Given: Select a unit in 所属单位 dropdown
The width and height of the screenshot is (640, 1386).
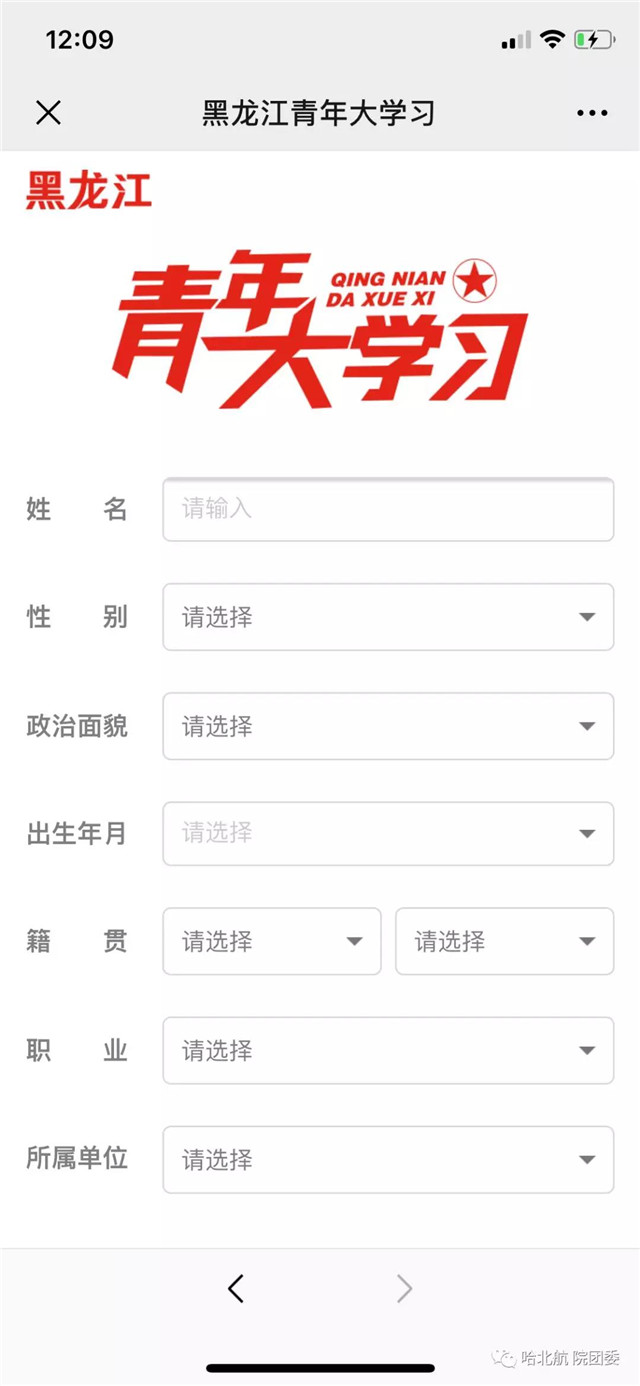Looking at the screenshot, I should [x=388, y=1159].
